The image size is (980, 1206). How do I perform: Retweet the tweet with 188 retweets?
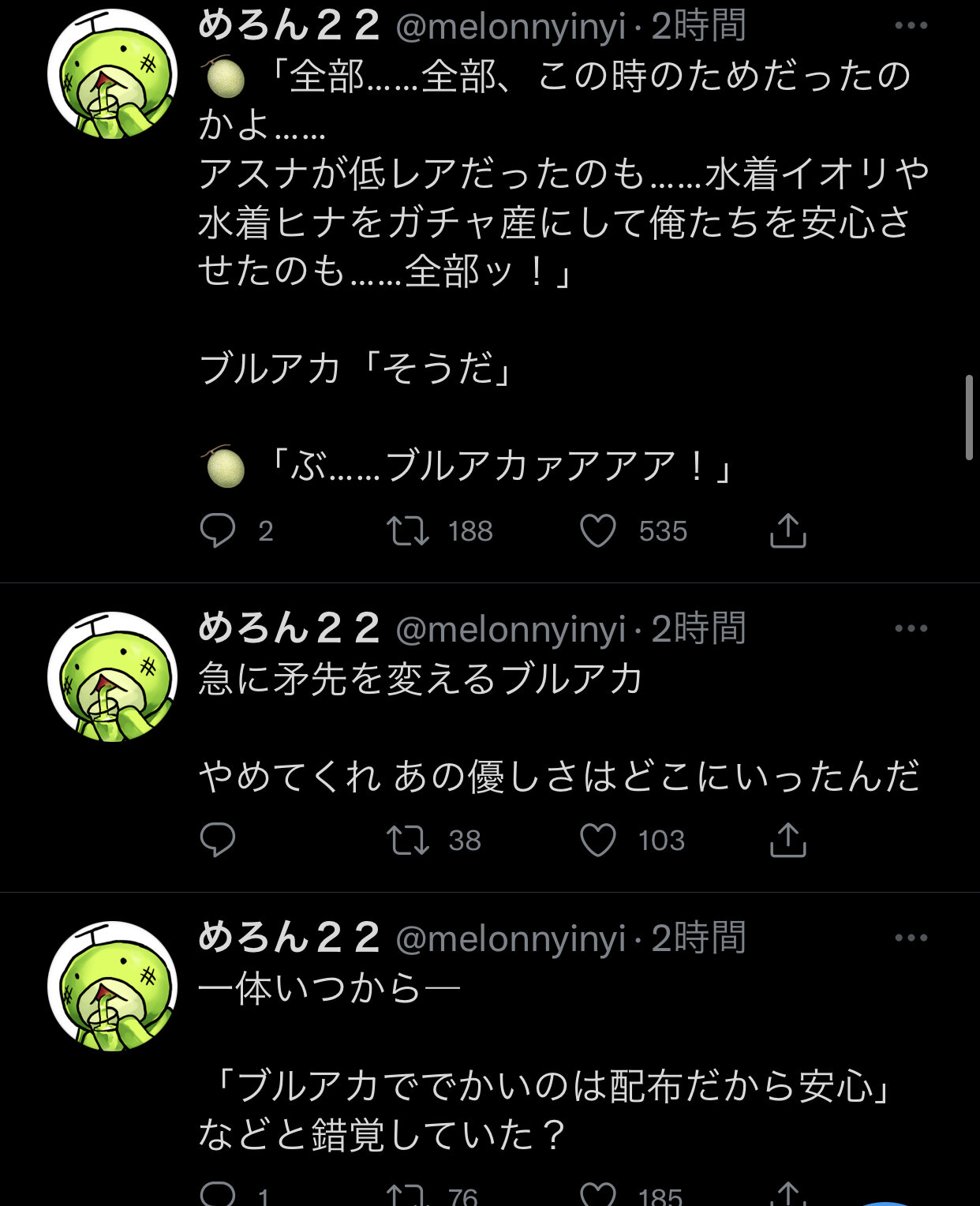(x=408, y=530)
